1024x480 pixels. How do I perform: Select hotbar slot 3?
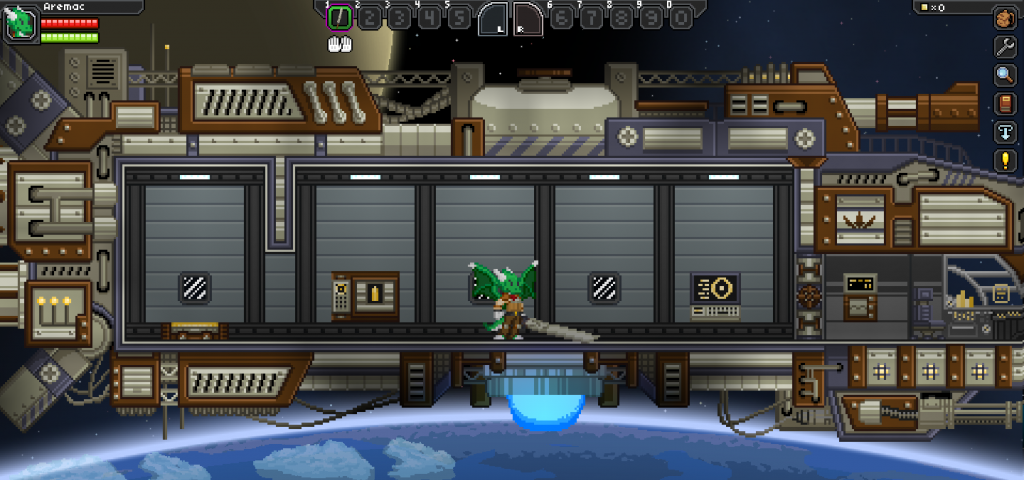point(400,17)
